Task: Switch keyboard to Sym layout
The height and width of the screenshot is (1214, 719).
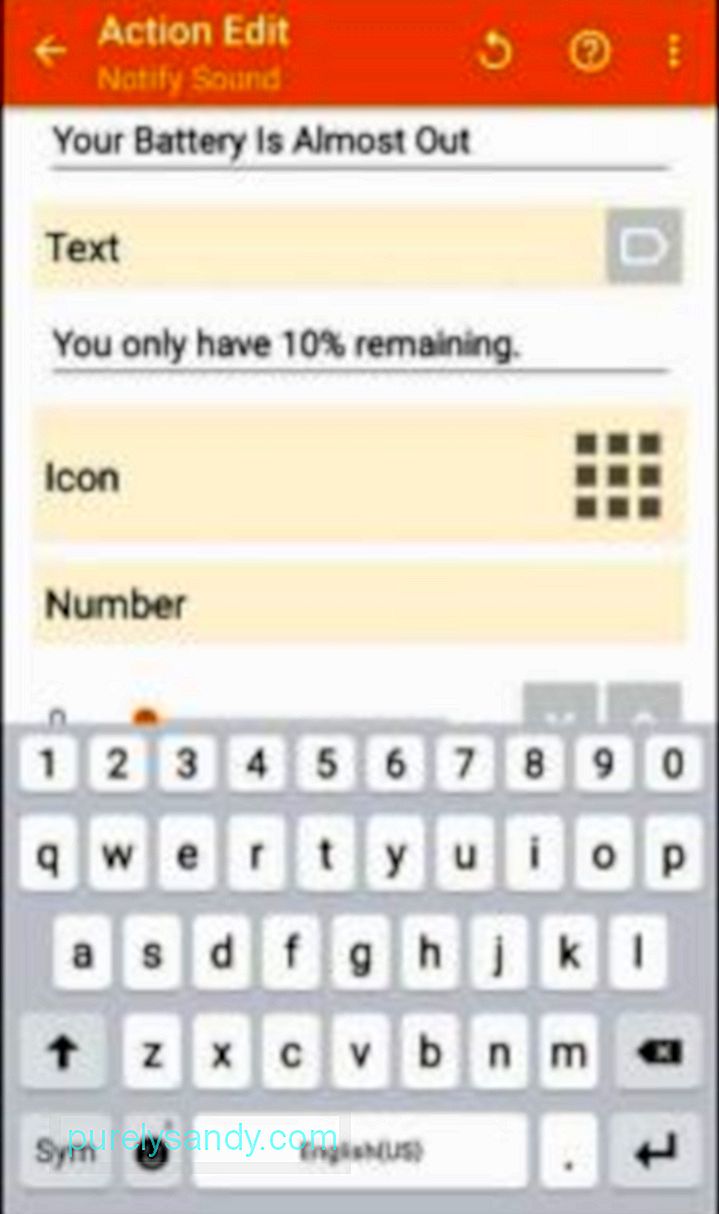Action: (64, 1150)
